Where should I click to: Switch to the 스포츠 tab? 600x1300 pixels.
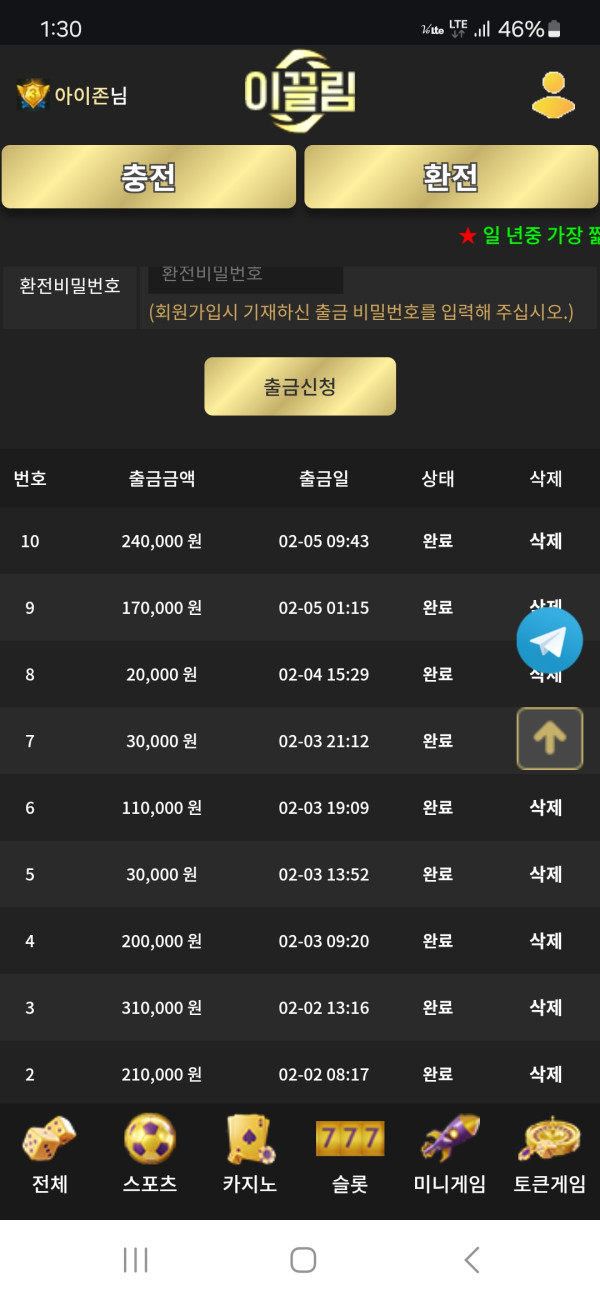[x=150, y=1155]
